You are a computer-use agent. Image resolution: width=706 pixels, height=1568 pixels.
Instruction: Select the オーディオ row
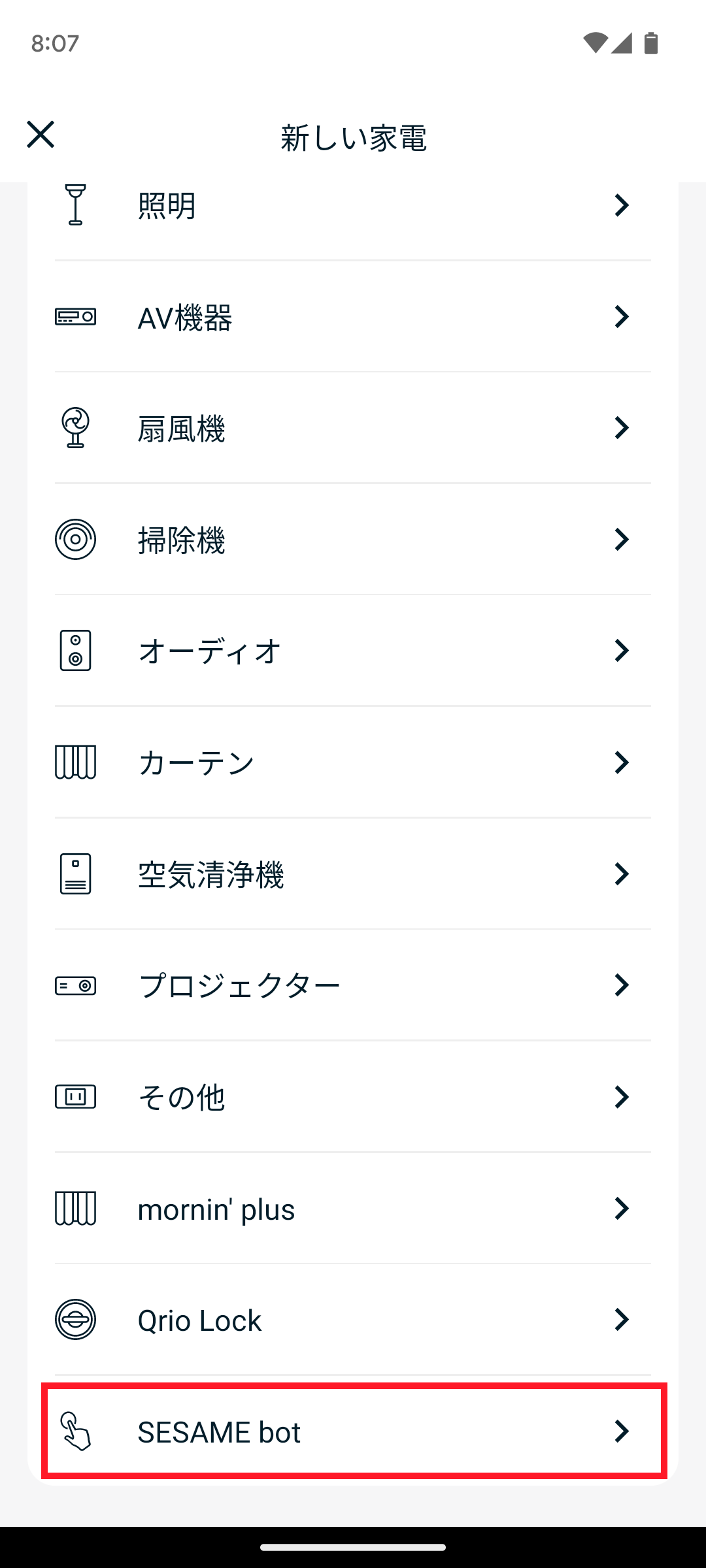coord(353,651)
